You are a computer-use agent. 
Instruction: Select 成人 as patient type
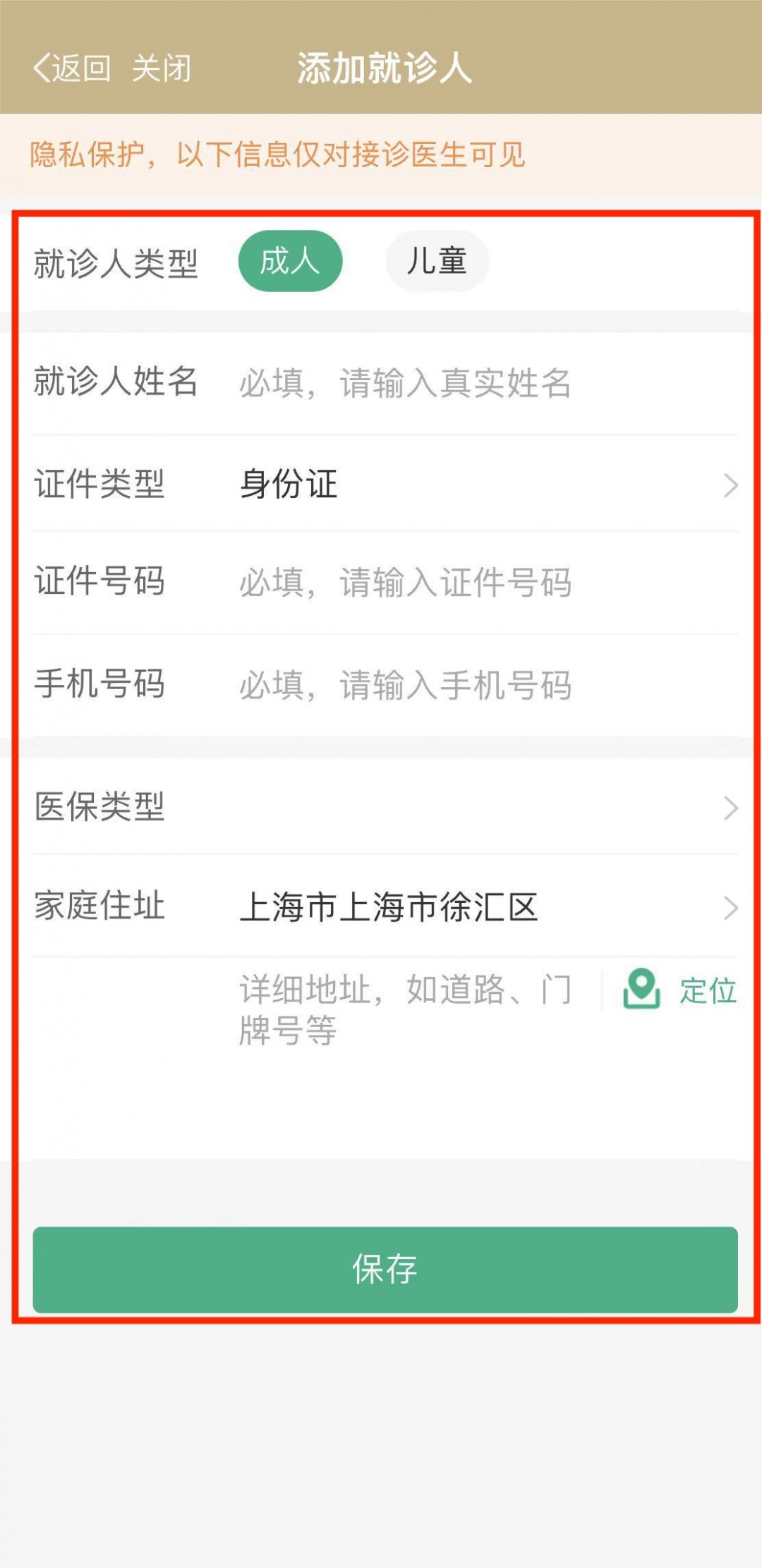point(290,261)
